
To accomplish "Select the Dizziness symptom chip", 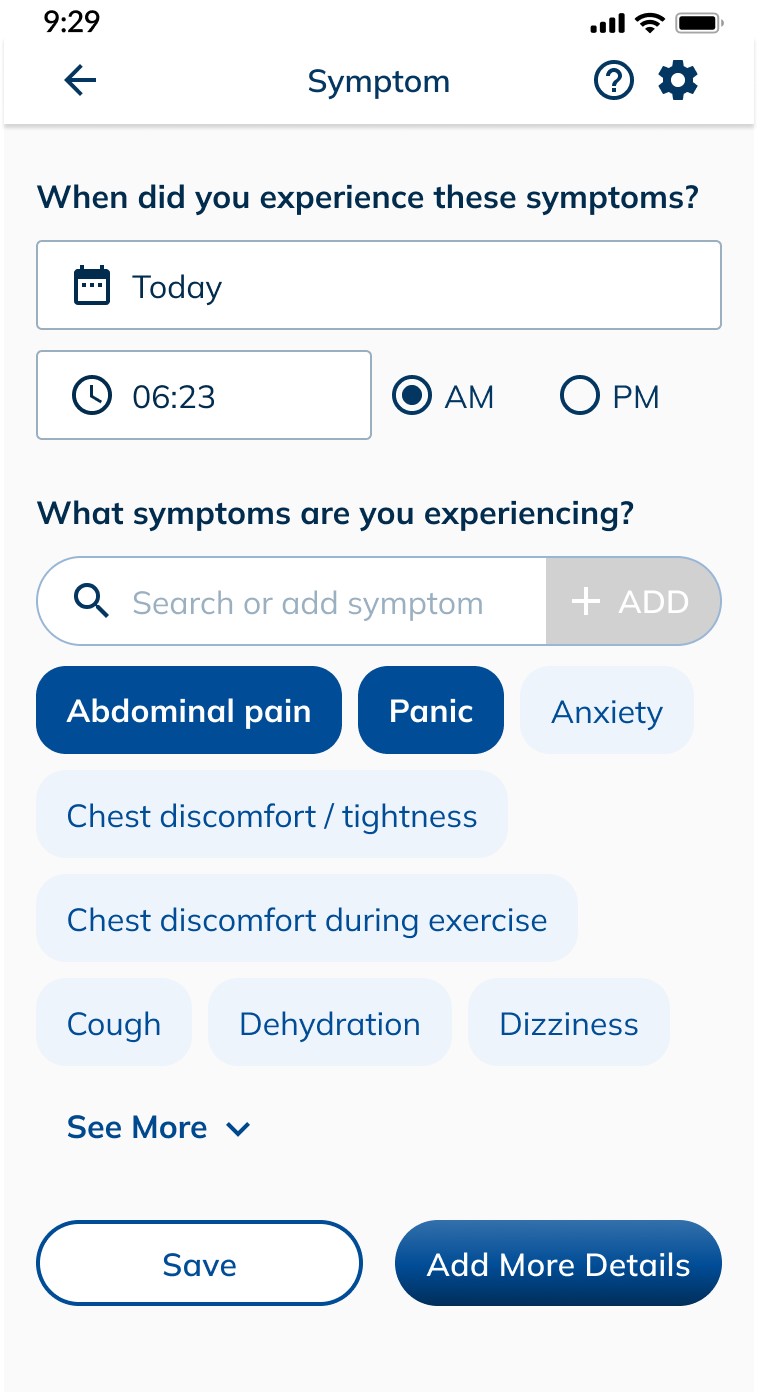I will pyautogui.click(x=569, y=1022).
